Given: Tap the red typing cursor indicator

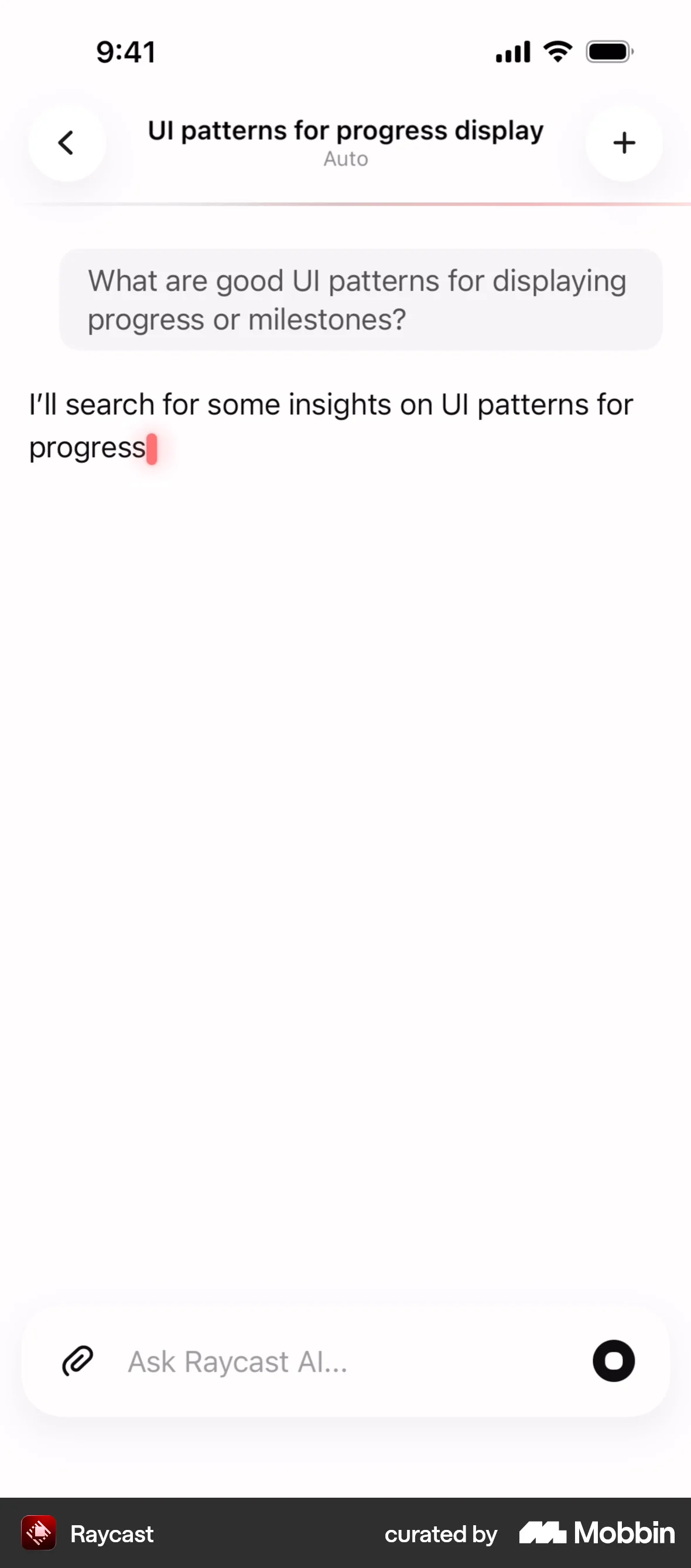Looking at the screenshot, I should coord(152,449).
